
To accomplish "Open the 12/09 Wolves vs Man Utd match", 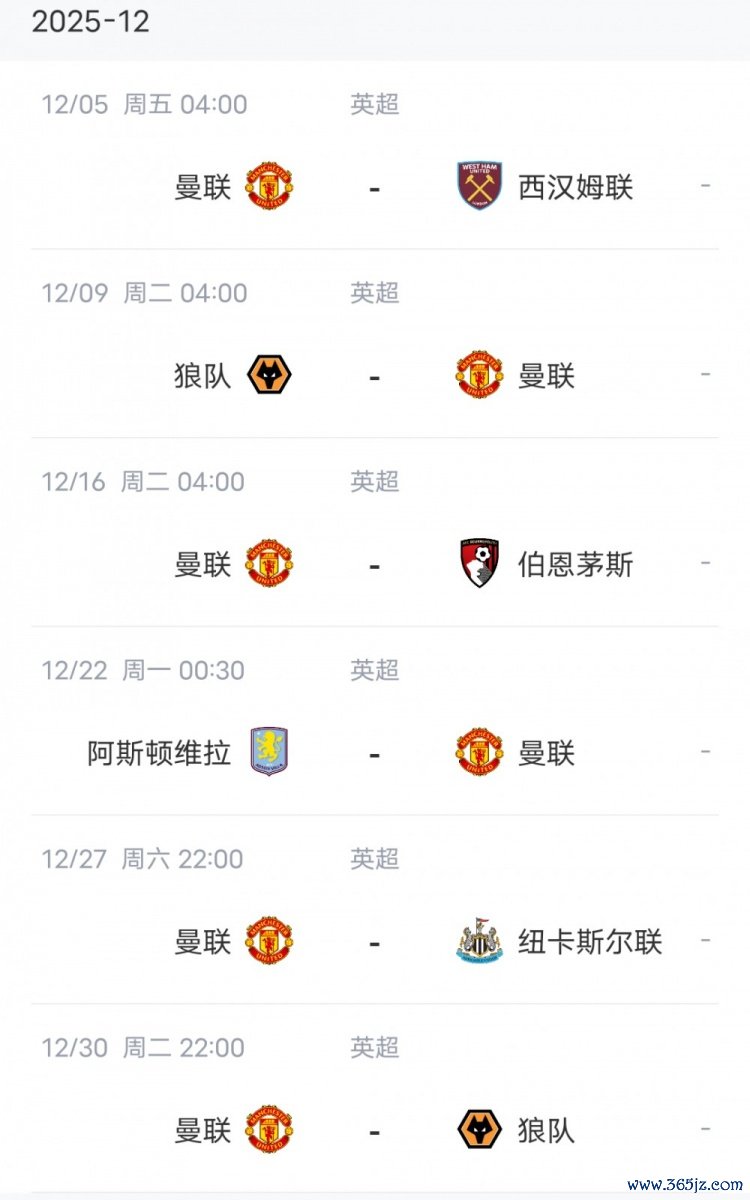I will pyautogui.click(x=374, y=376).
